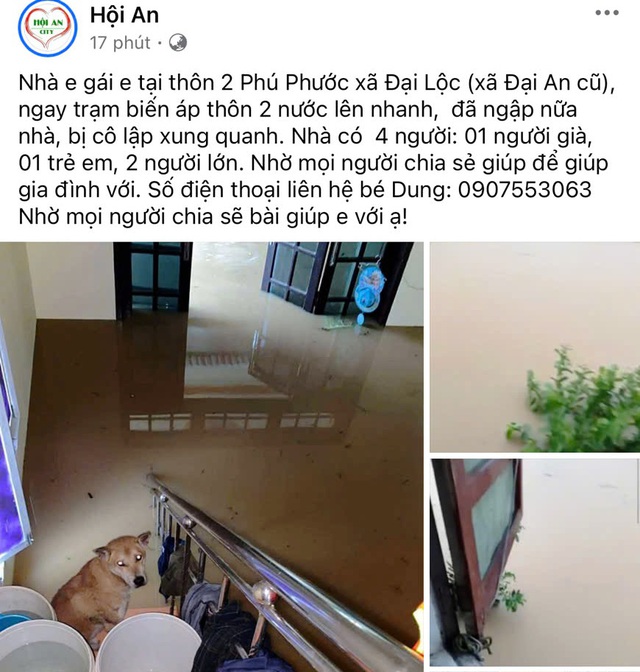Open the large flooded staircase photo with dog
Image resolution: width=640 pixels, height=672 pixels.
pyautogui.click(x=212, y=455)
